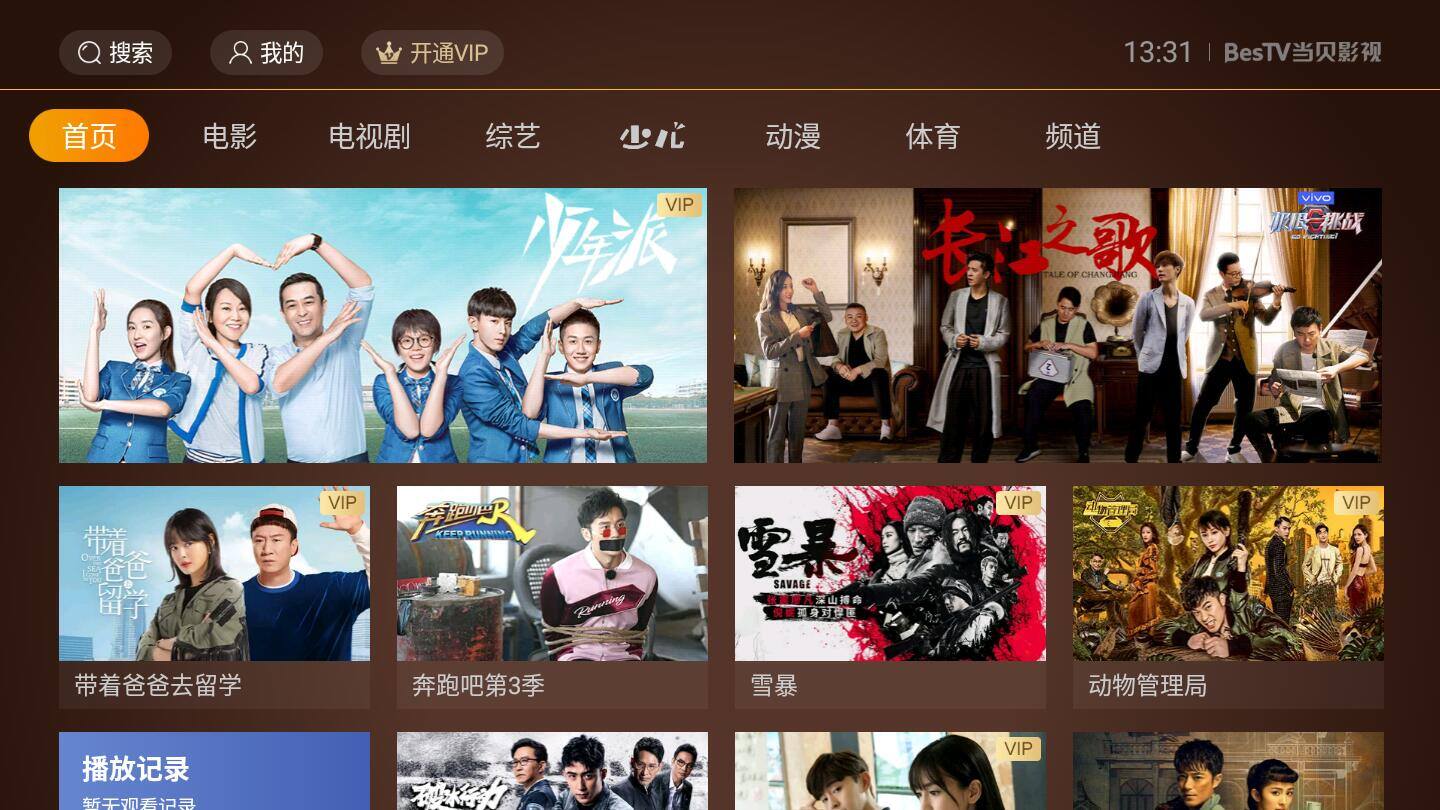Screen dimensions: 1440x810
Task: Switch to the 少儿 kids tab
Action: (x=652, y=136)
